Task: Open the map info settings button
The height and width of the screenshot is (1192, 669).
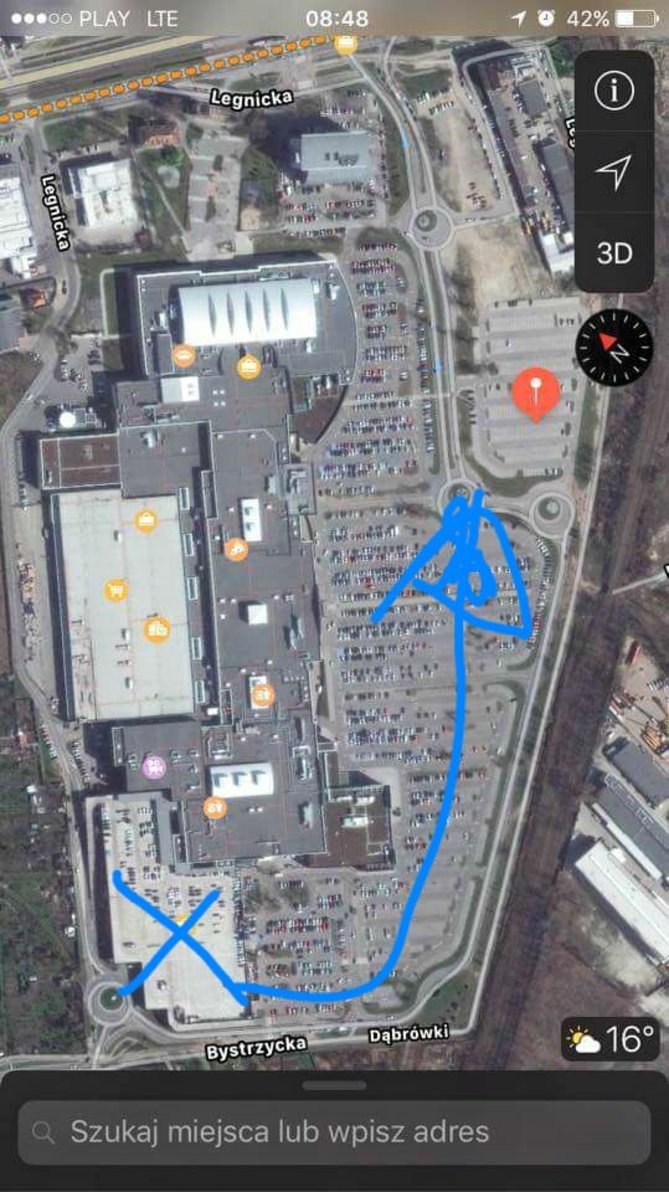Action: click(x=614, y=91)
